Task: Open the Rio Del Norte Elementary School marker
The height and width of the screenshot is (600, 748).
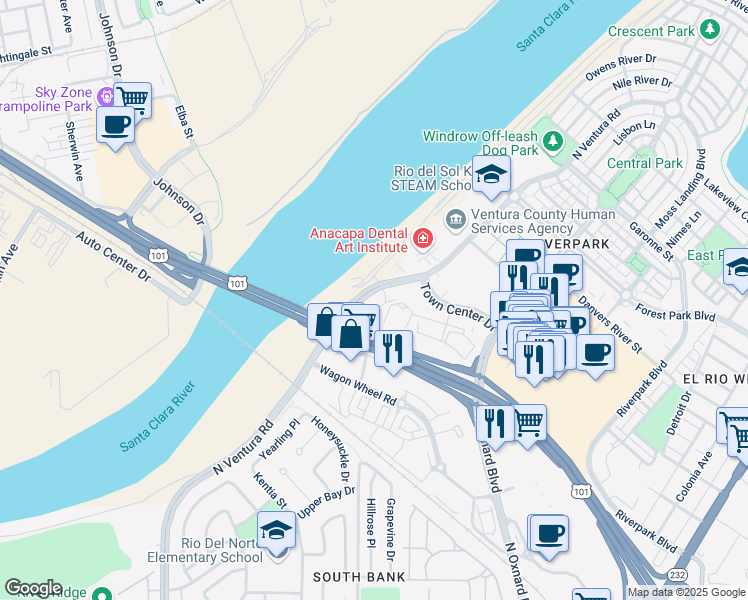Action: (276, 531)
